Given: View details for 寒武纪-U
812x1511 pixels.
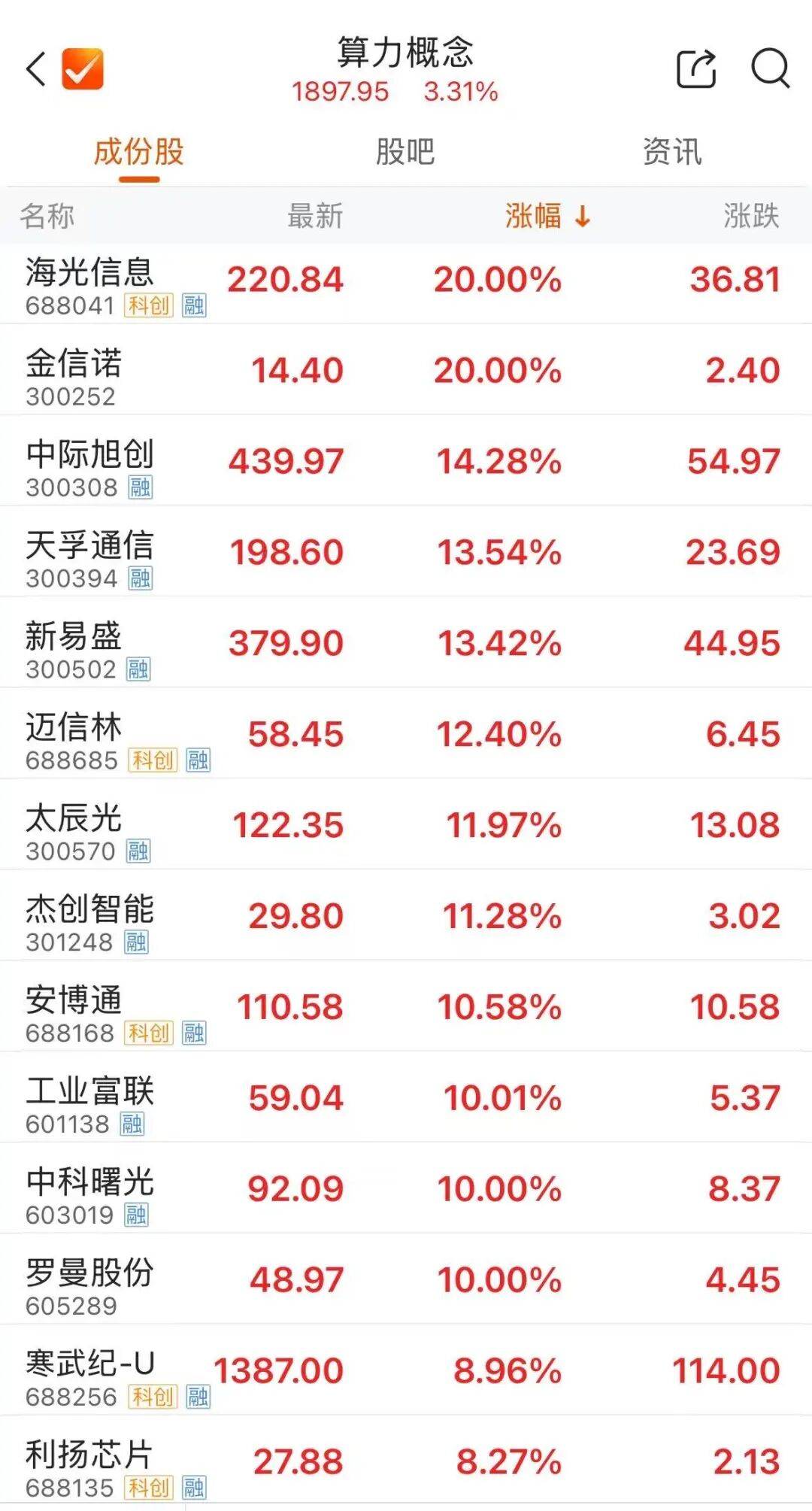Looking at the screenshot, I should pos(406,1371).
